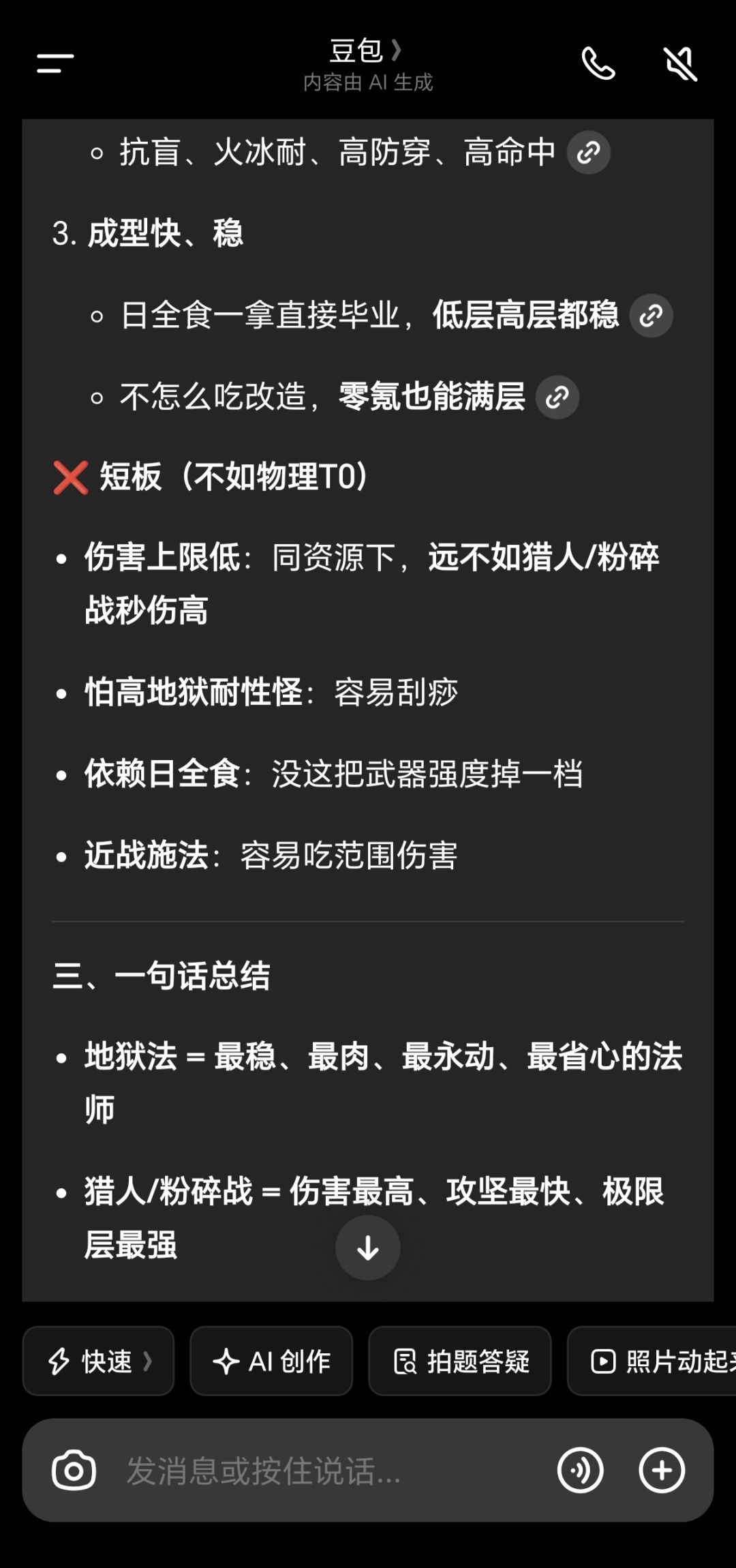
Task: Open the side menu drawer
Action: (55, 64)
